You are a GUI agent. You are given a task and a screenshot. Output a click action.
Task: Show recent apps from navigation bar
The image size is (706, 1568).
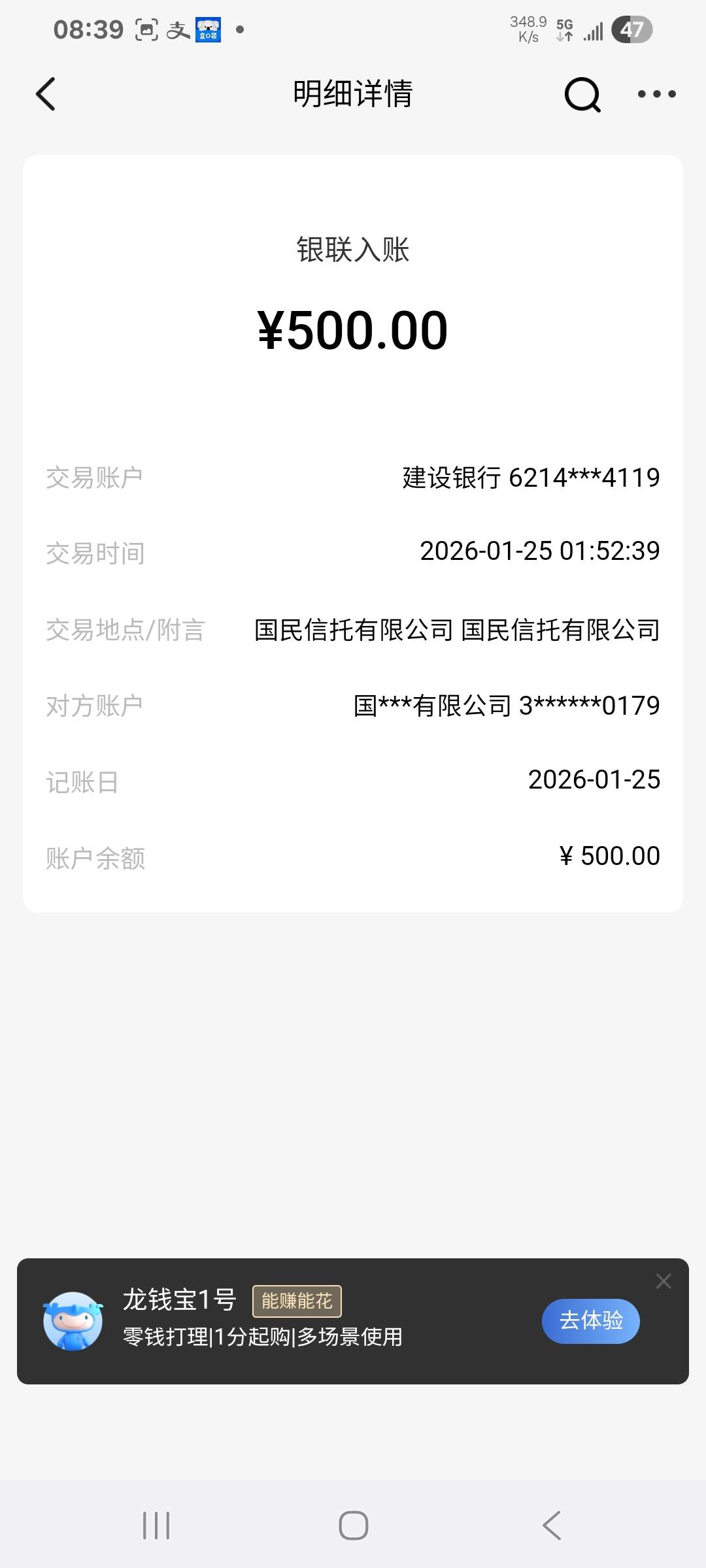156,1526
